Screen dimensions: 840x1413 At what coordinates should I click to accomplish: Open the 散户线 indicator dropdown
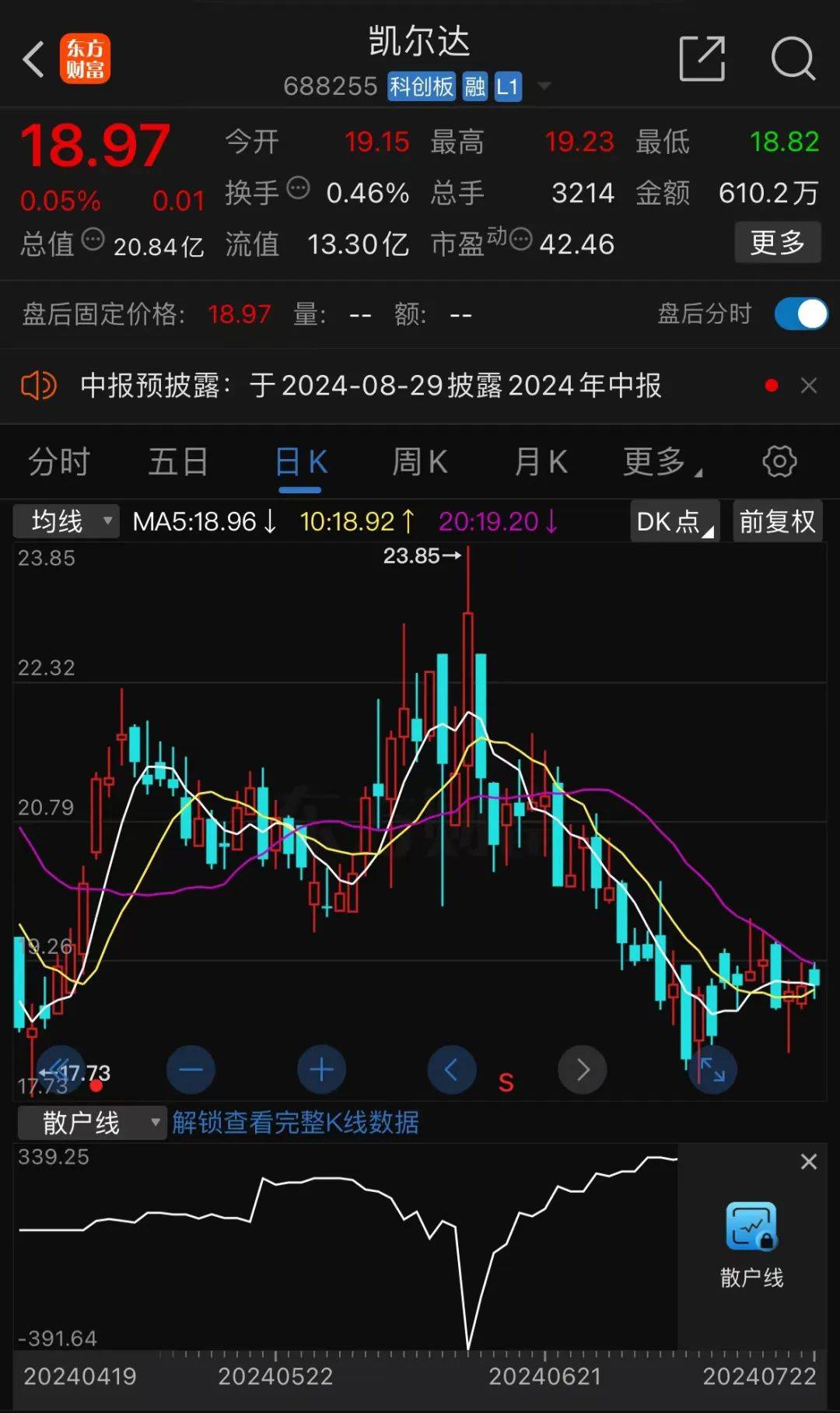(x=92, y=1123)
